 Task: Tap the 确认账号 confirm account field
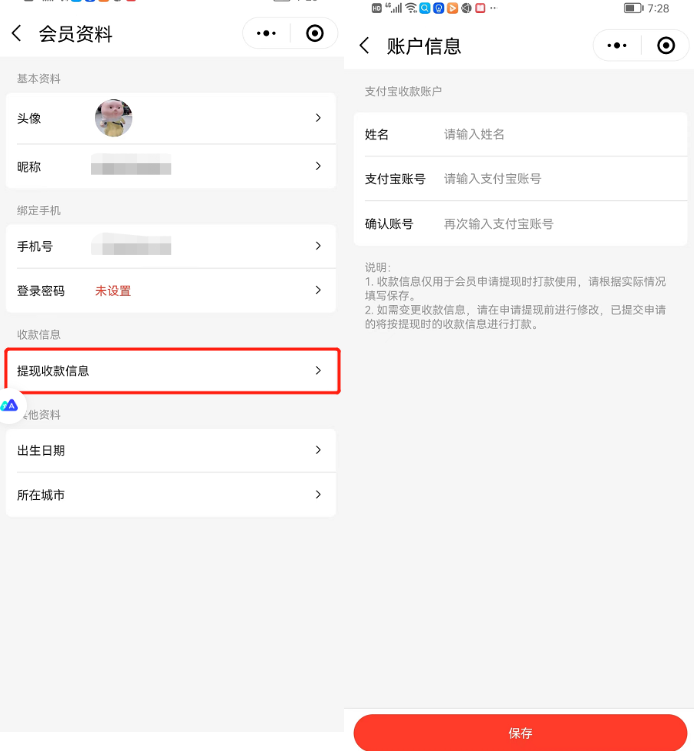tap(560, 224)
